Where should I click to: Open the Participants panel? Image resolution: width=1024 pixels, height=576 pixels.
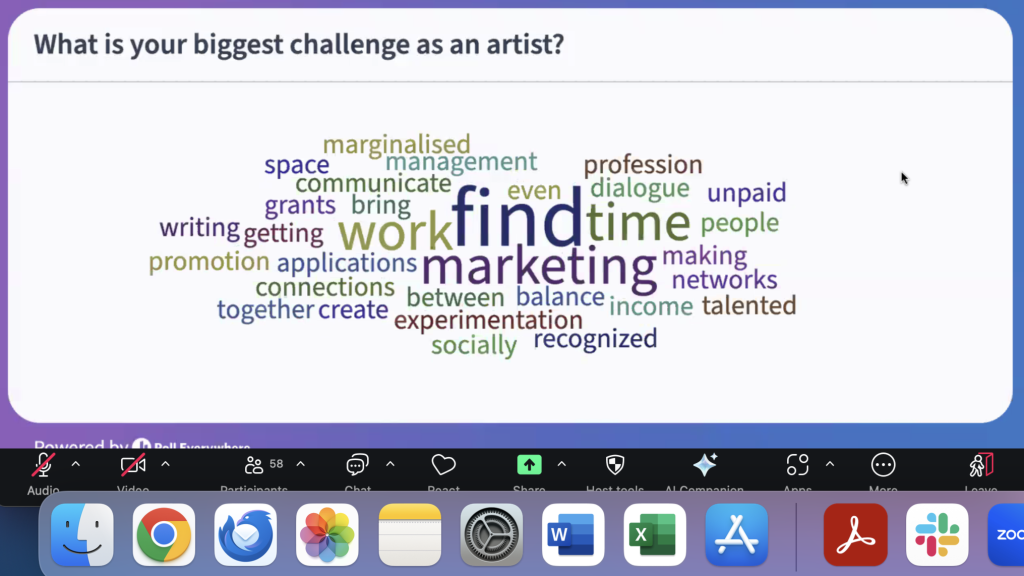264,466
